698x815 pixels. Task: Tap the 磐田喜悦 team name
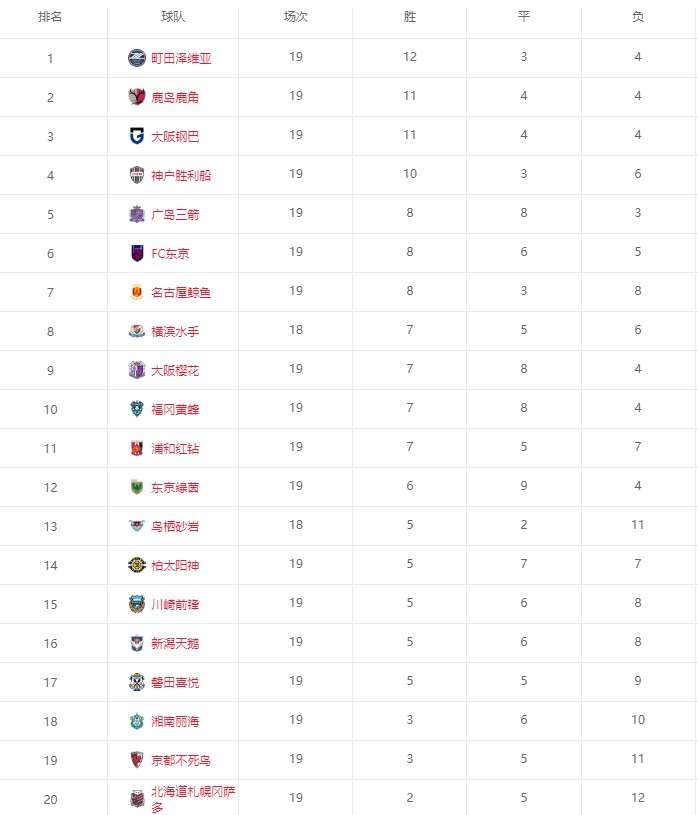[175, 682]
